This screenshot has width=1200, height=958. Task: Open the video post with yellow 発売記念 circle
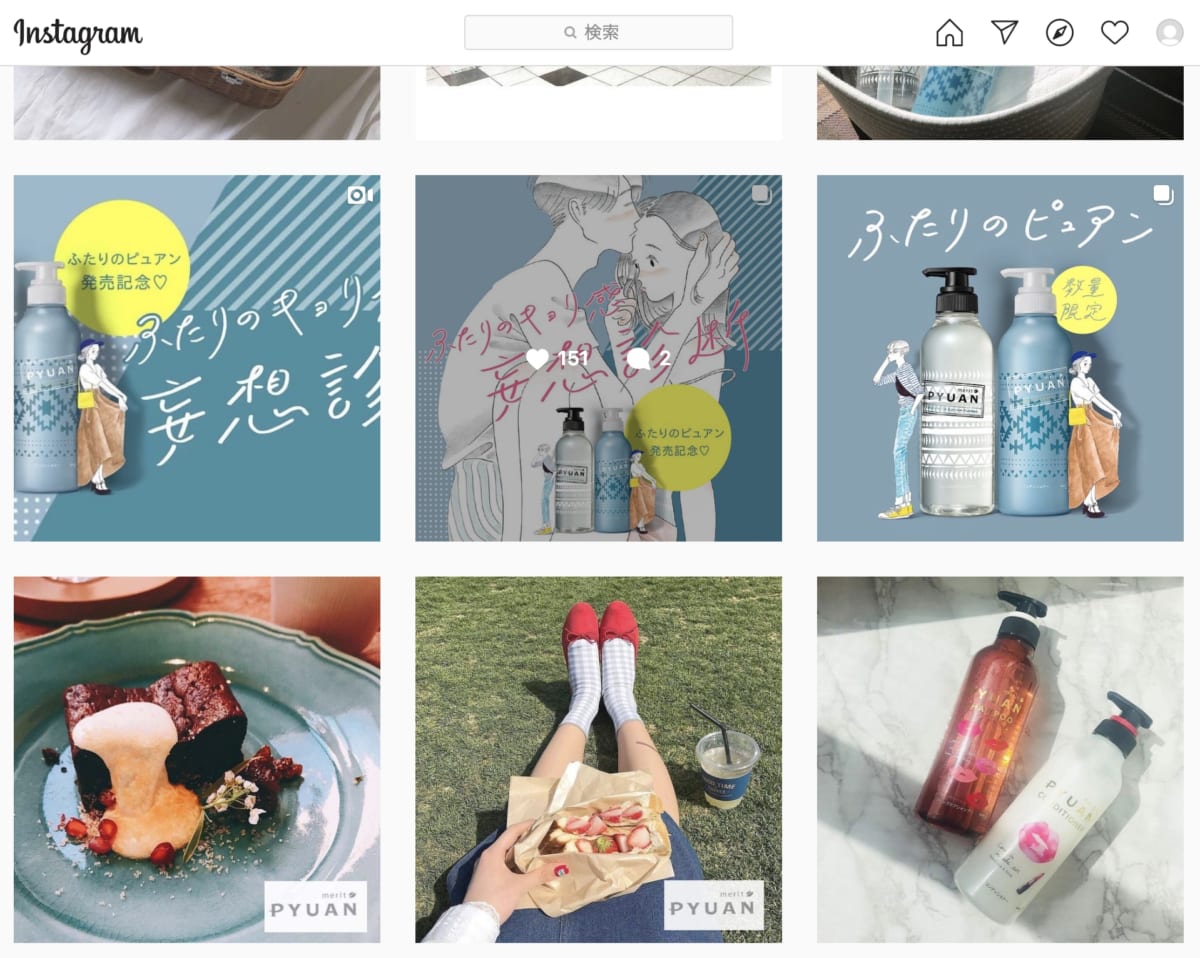197,358
